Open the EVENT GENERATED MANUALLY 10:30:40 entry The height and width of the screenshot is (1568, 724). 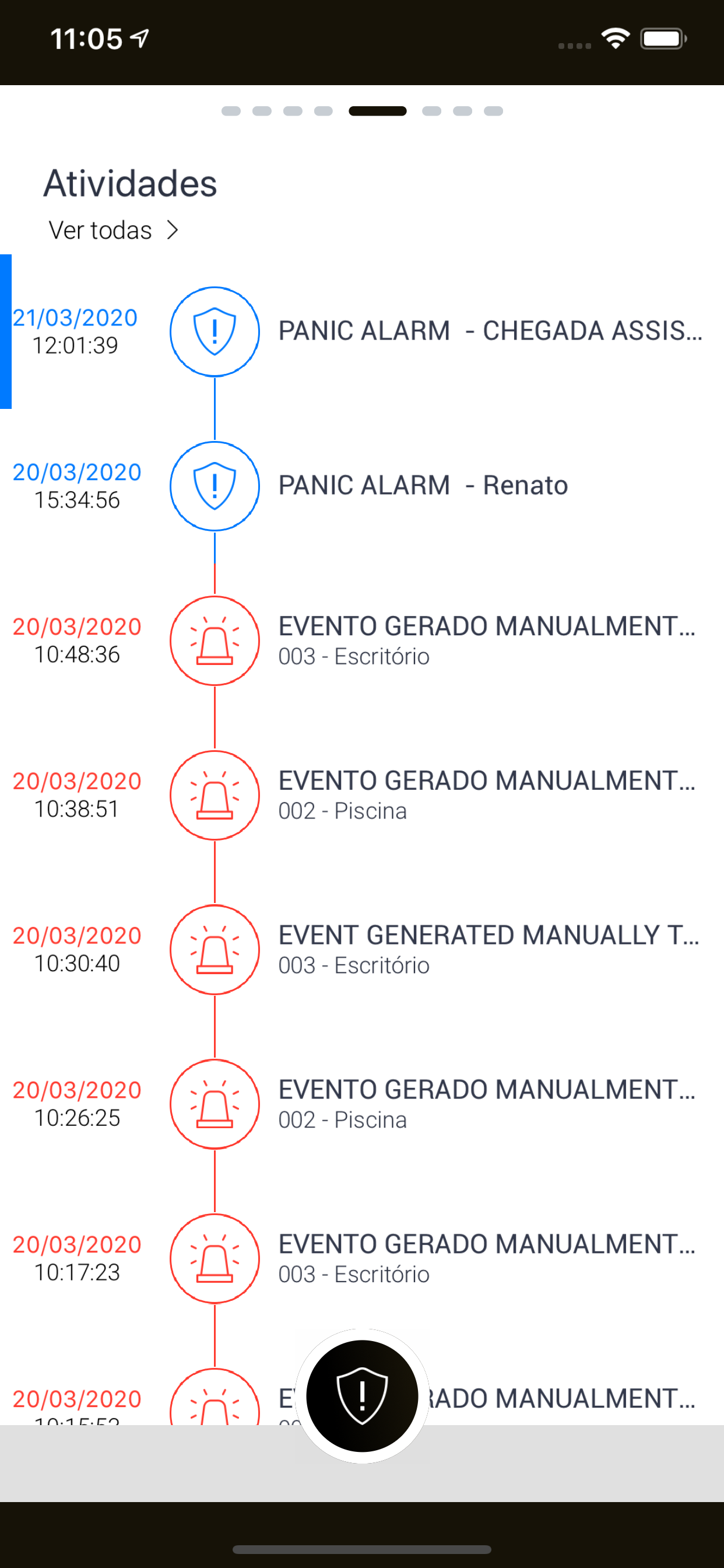tap(362, 950)
